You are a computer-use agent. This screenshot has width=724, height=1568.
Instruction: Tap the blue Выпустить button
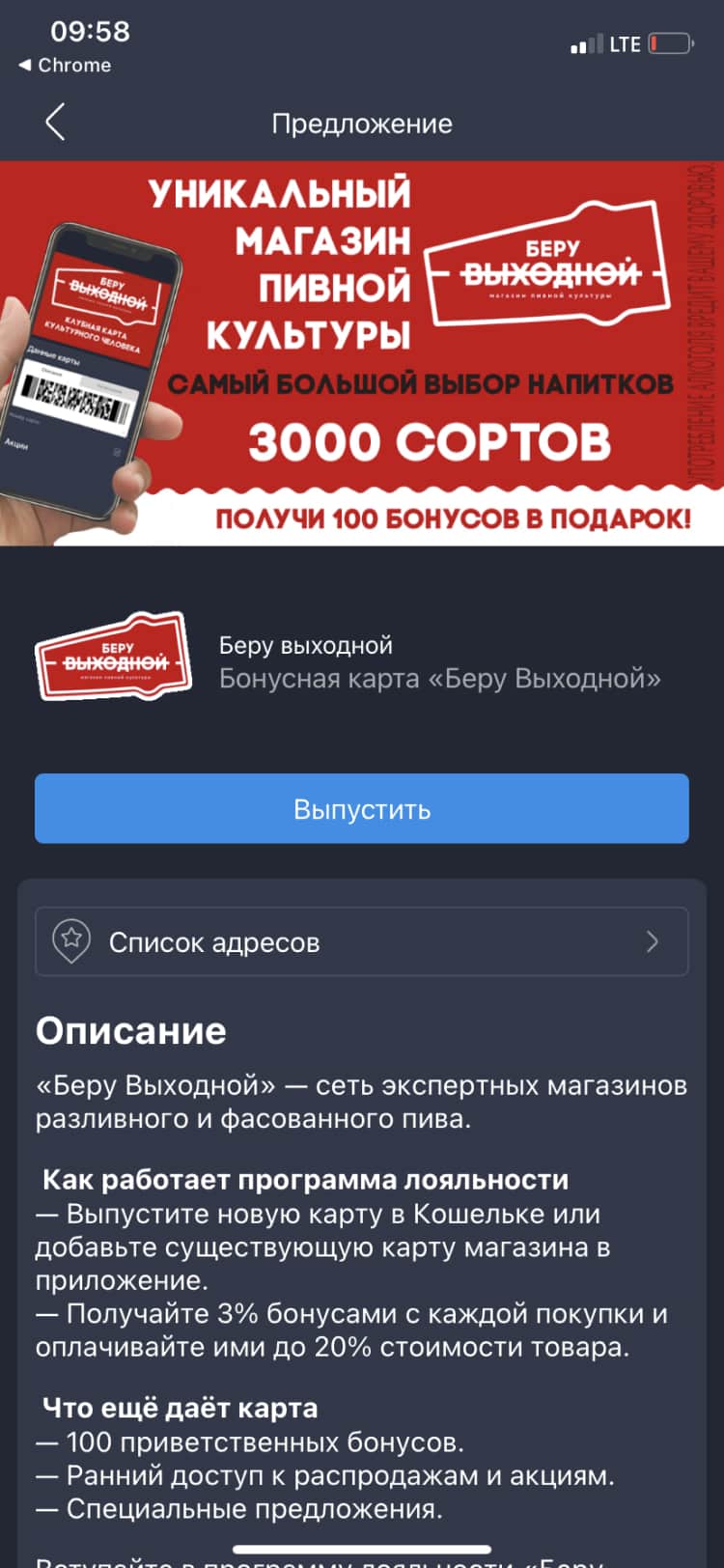(362, 808)
